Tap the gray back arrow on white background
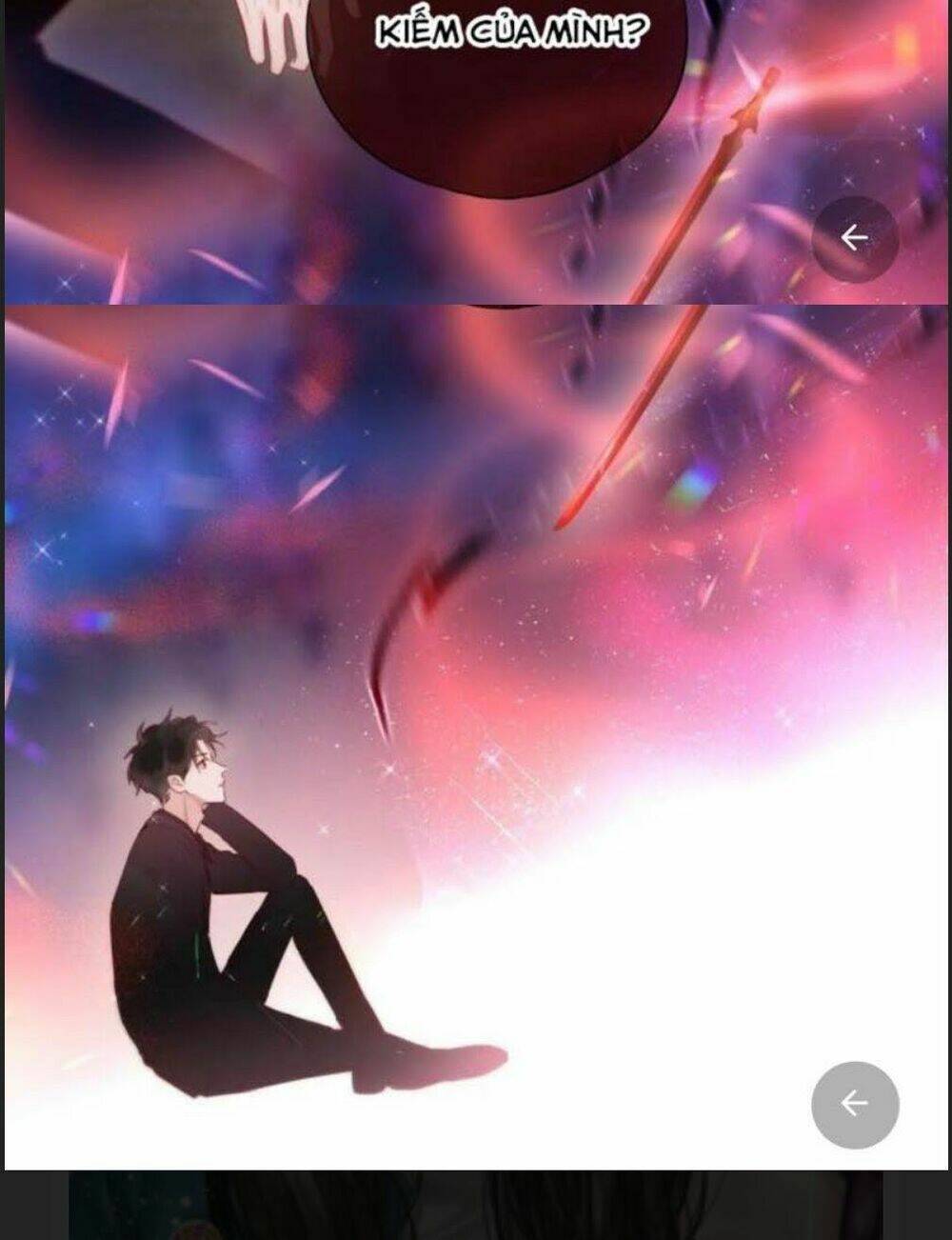952x1240 pixels. pyautogui.click(x=854, y=1104)
